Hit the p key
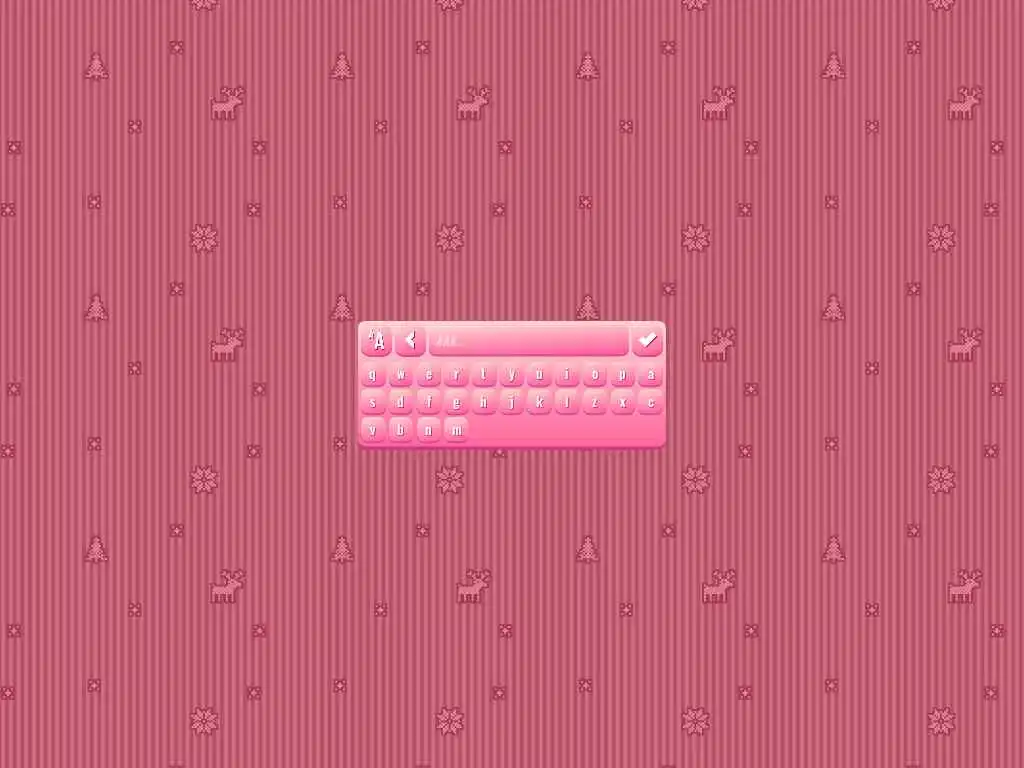Image resolution: width=1024 pixels, height=768 pixels. pos(623,376)
